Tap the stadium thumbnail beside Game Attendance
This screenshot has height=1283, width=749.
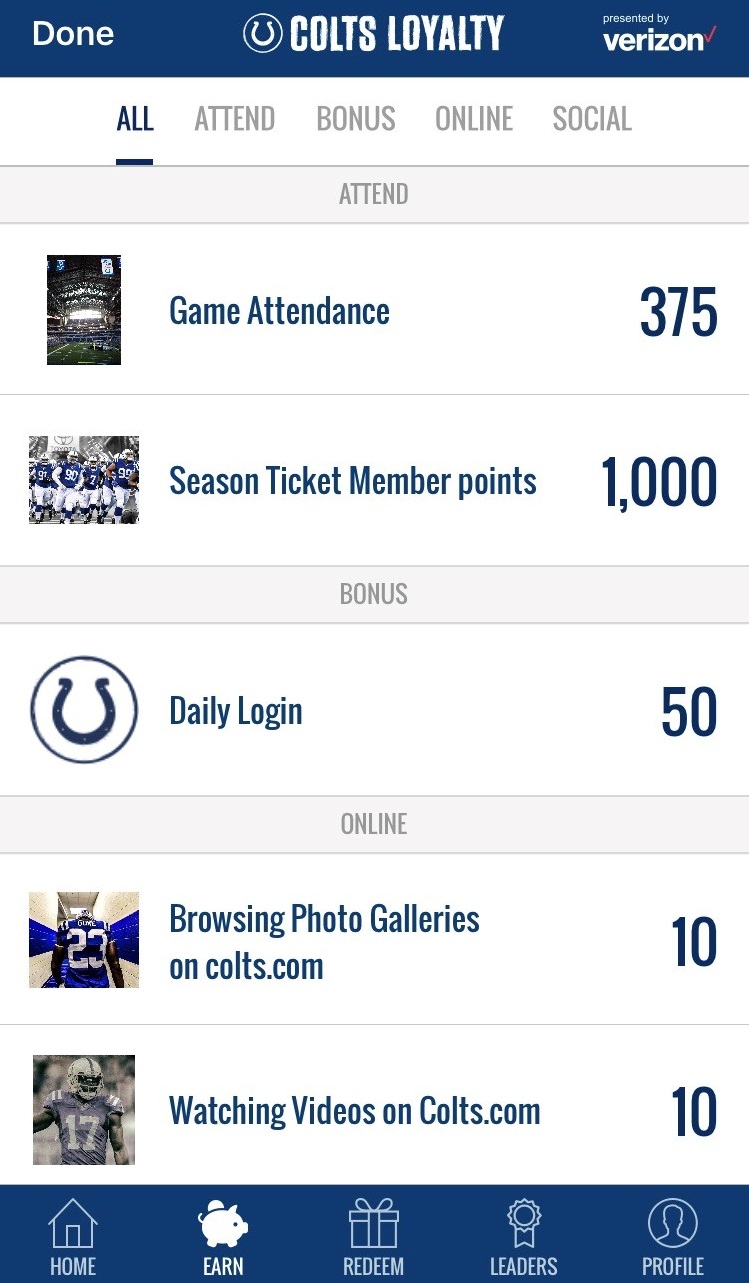click(x=84, y=310)
